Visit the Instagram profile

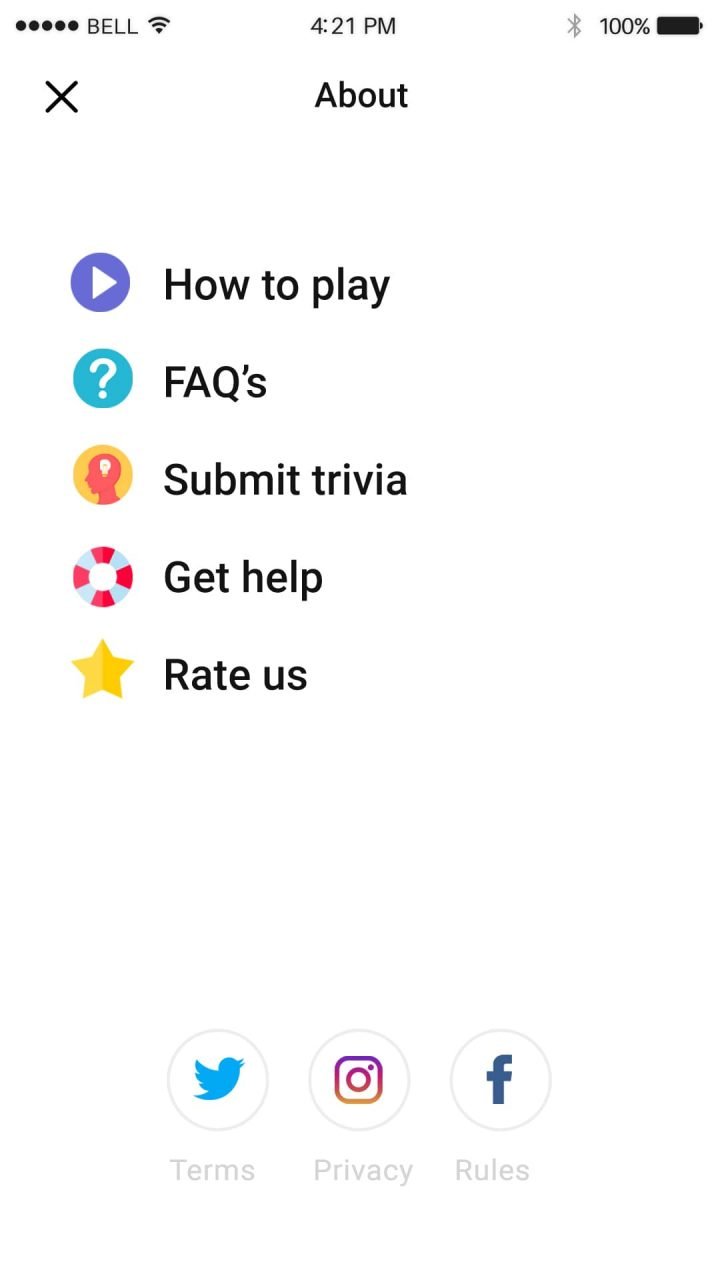pos(359,1080)
